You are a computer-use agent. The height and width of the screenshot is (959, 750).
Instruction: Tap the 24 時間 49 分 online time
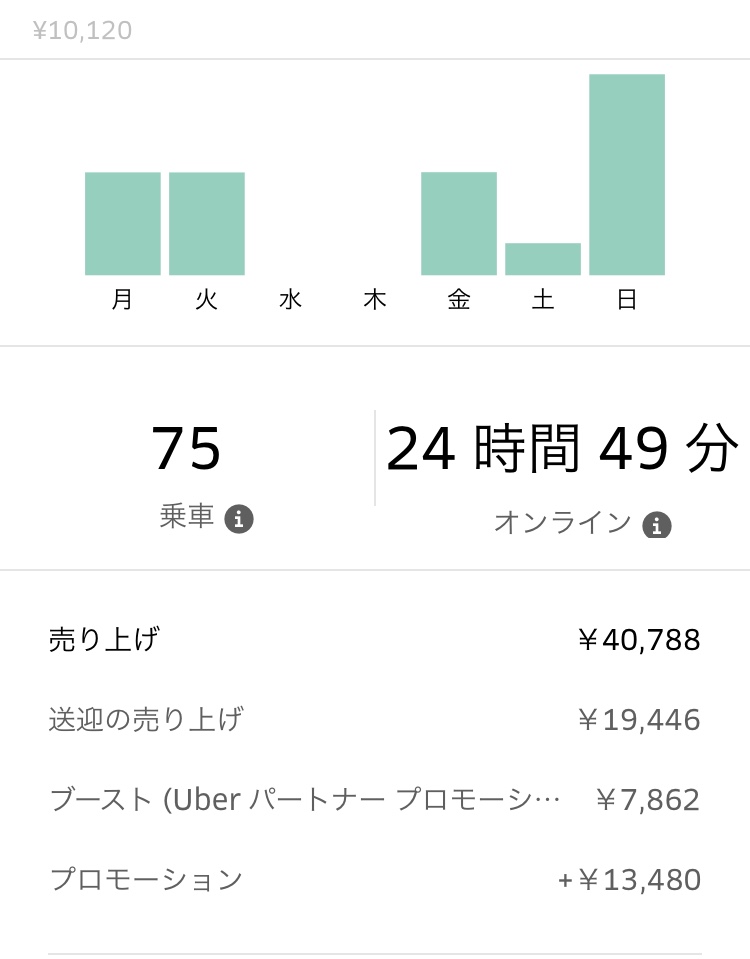coord(562,449)
